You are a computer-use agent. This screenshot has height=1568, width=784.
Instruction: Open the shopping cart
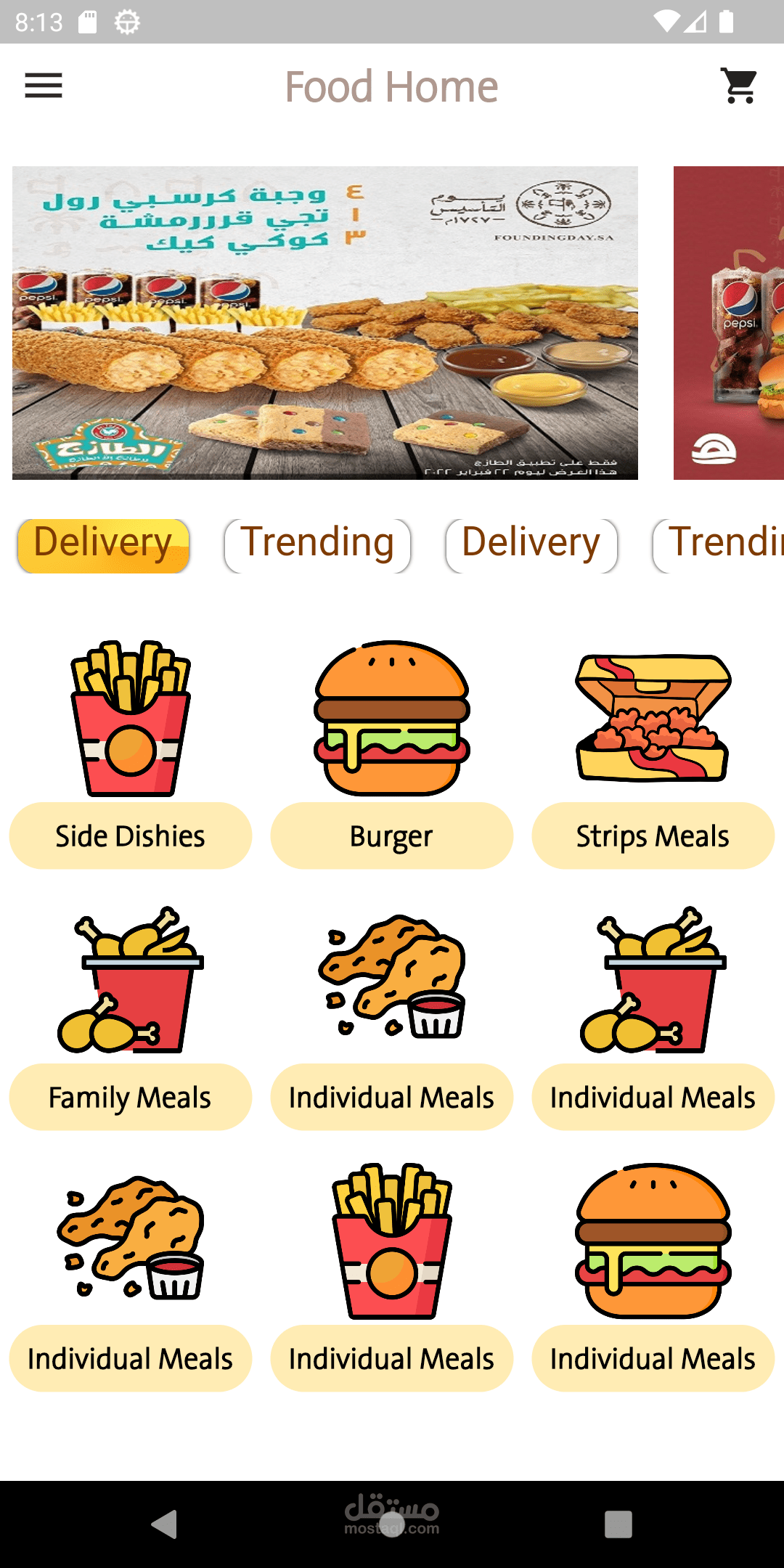coord(739,86)
